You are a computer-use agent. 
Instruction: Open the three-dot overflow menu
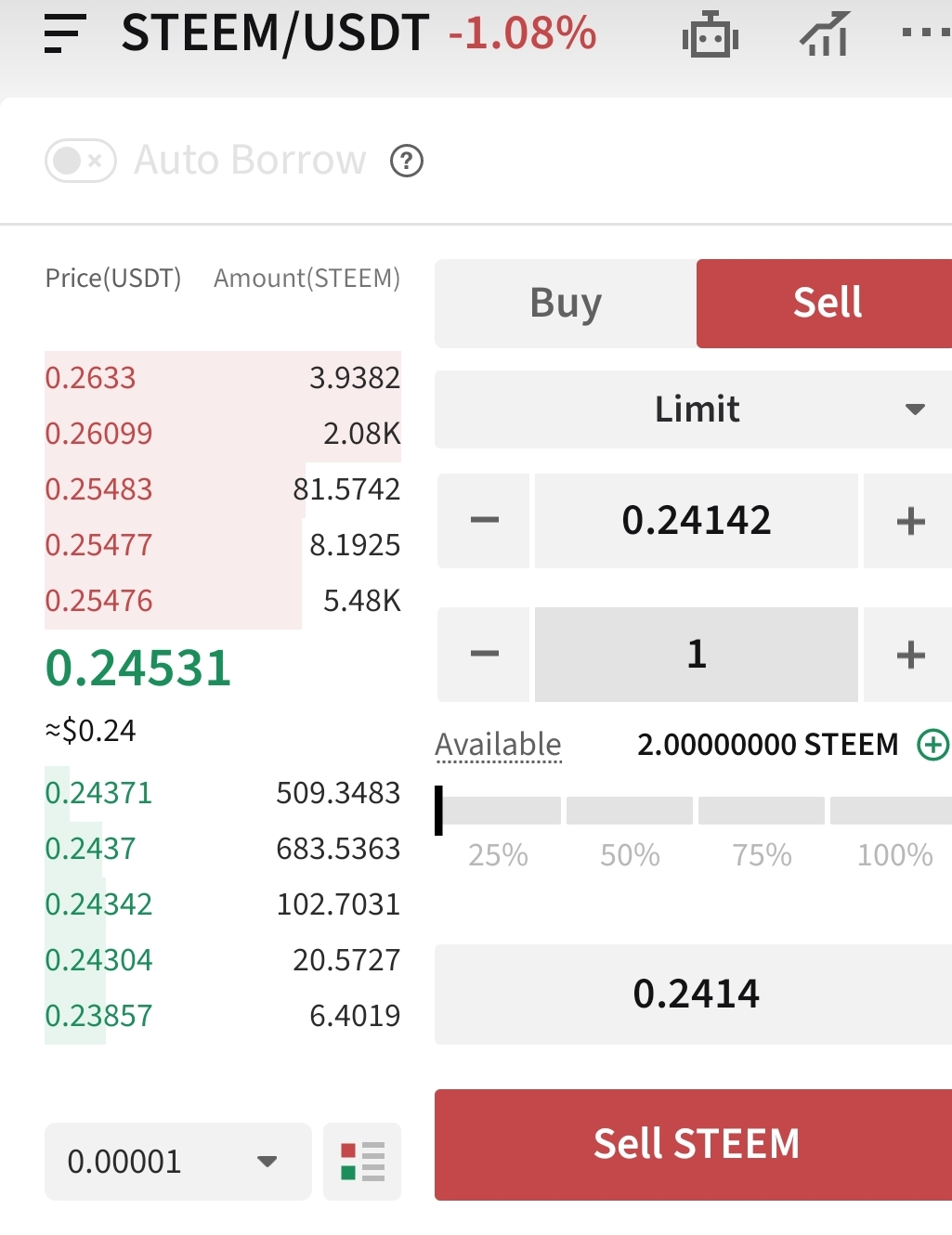coord(926,32)
